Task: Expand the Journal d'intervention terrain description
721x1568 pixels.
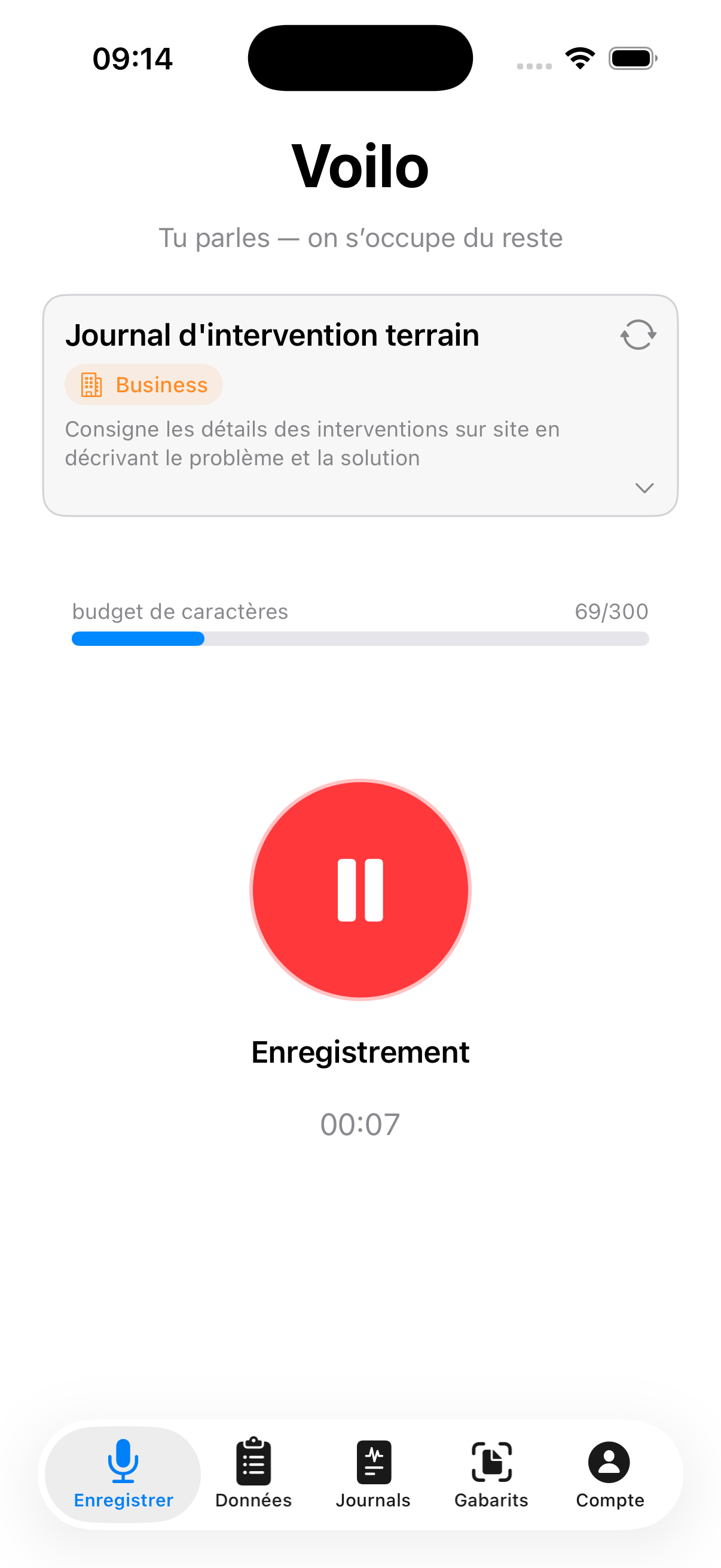Action: 644,487
